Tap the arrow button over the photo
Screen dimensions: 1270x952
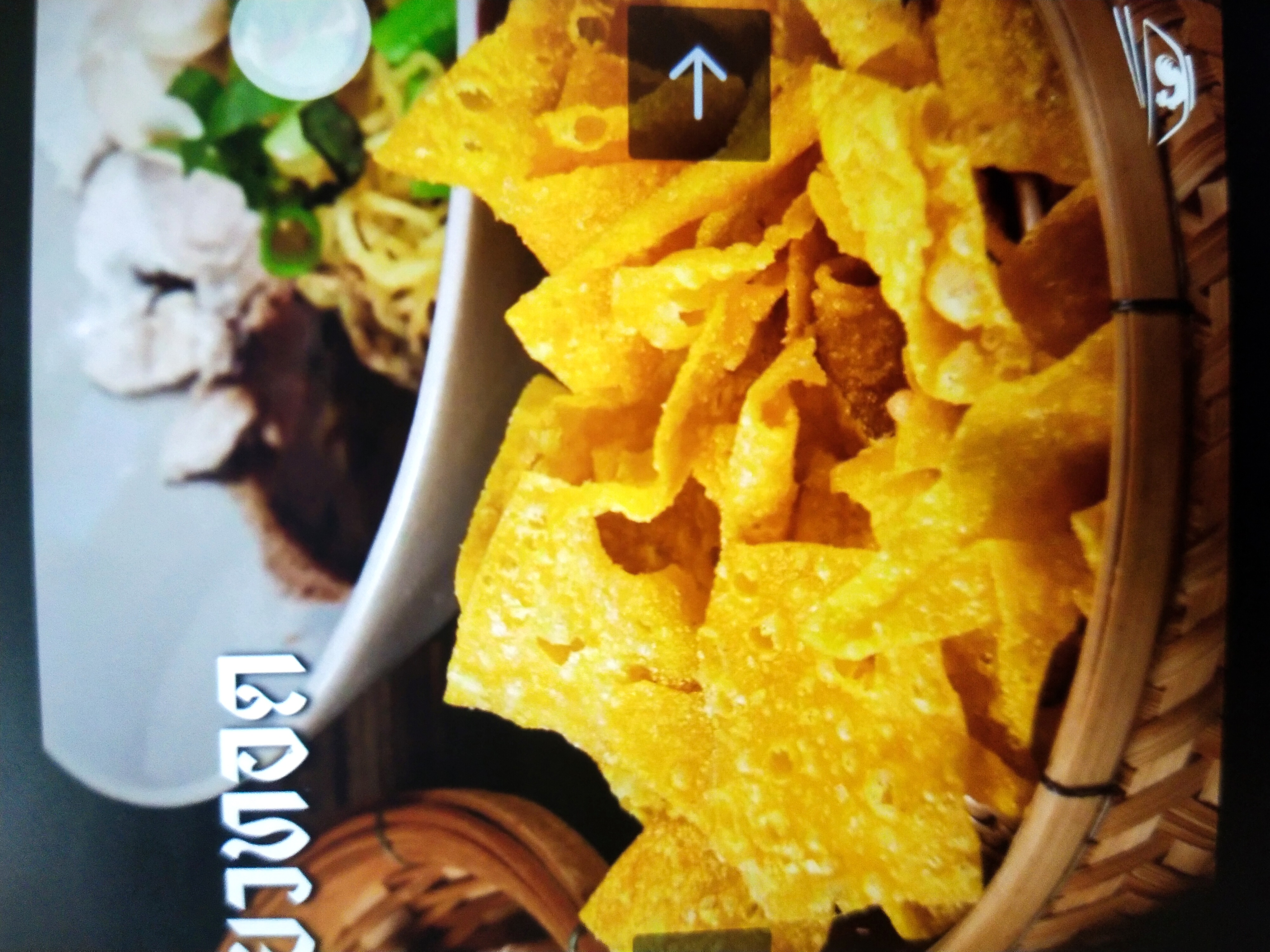698,84
